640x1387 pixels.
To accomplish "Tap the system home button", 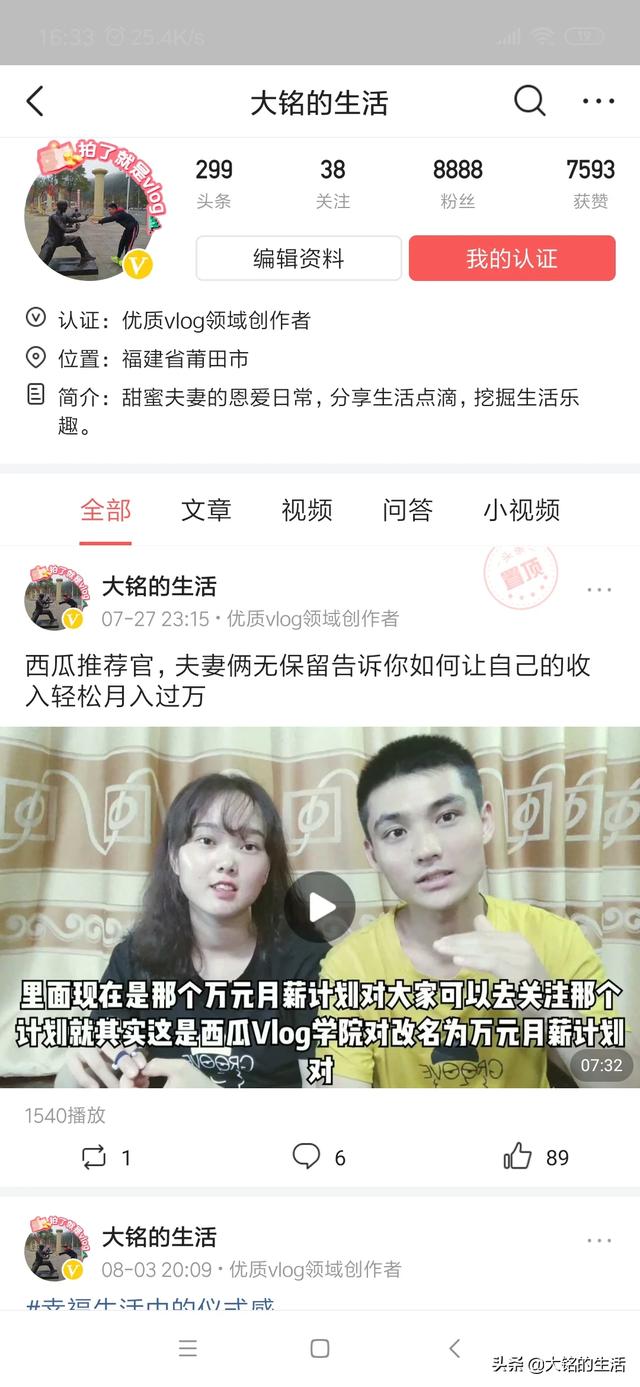I will point(320,1348).
